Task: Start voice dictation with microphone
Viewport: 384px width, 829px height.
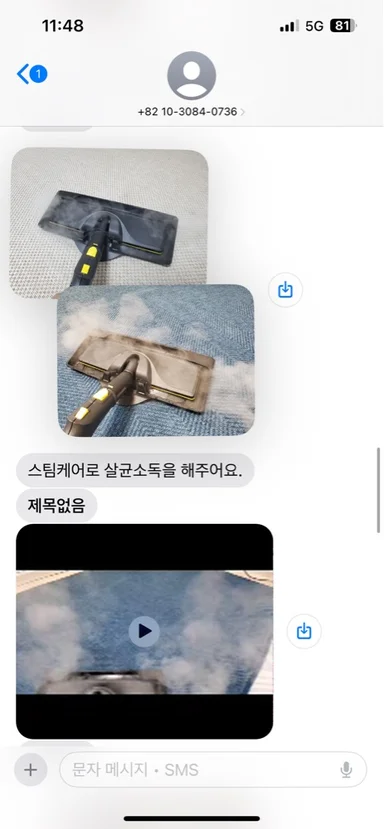Action: 346,770
